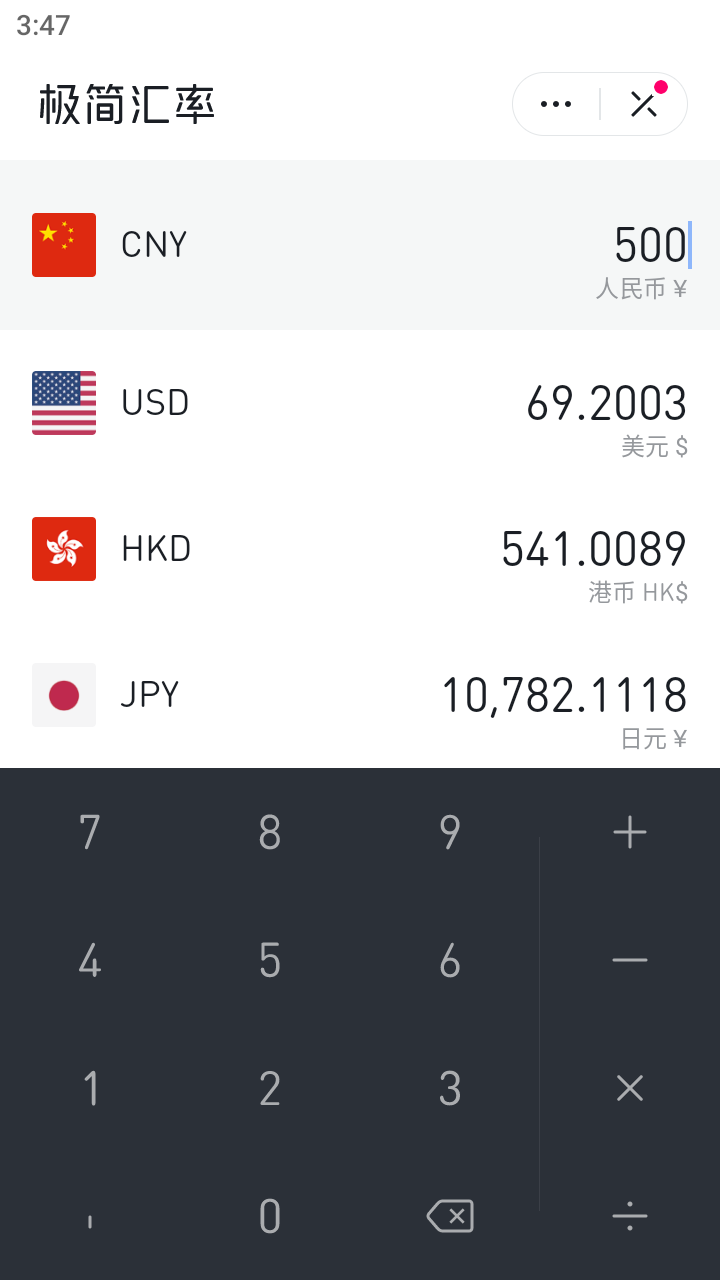Tap the plus operator key
Screen dimensions: 720x1280
[629, 831]
